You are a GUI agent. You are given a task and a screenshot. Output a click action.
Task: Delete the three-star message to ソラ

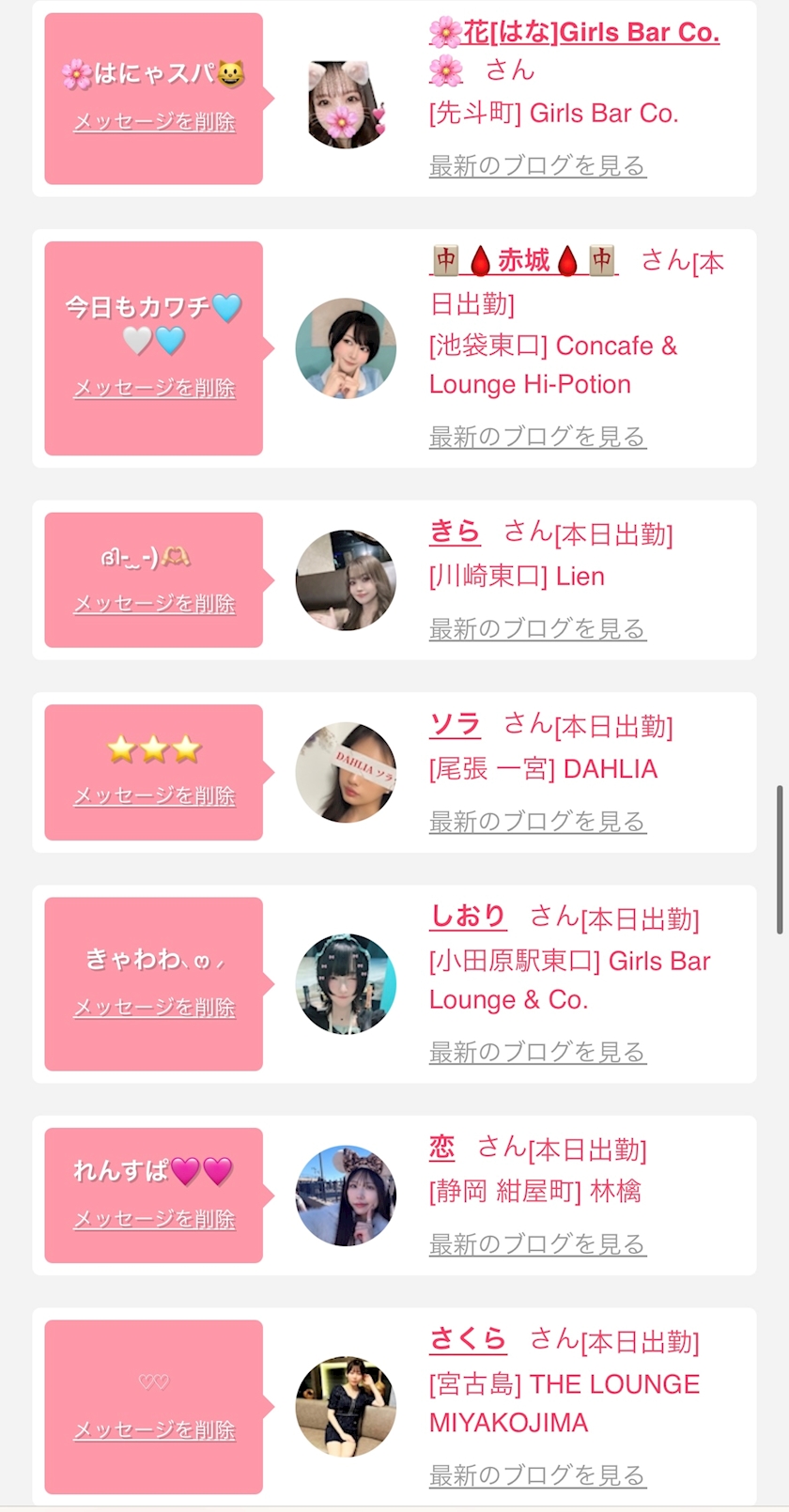pyautogui.click(x=154, y=796)
